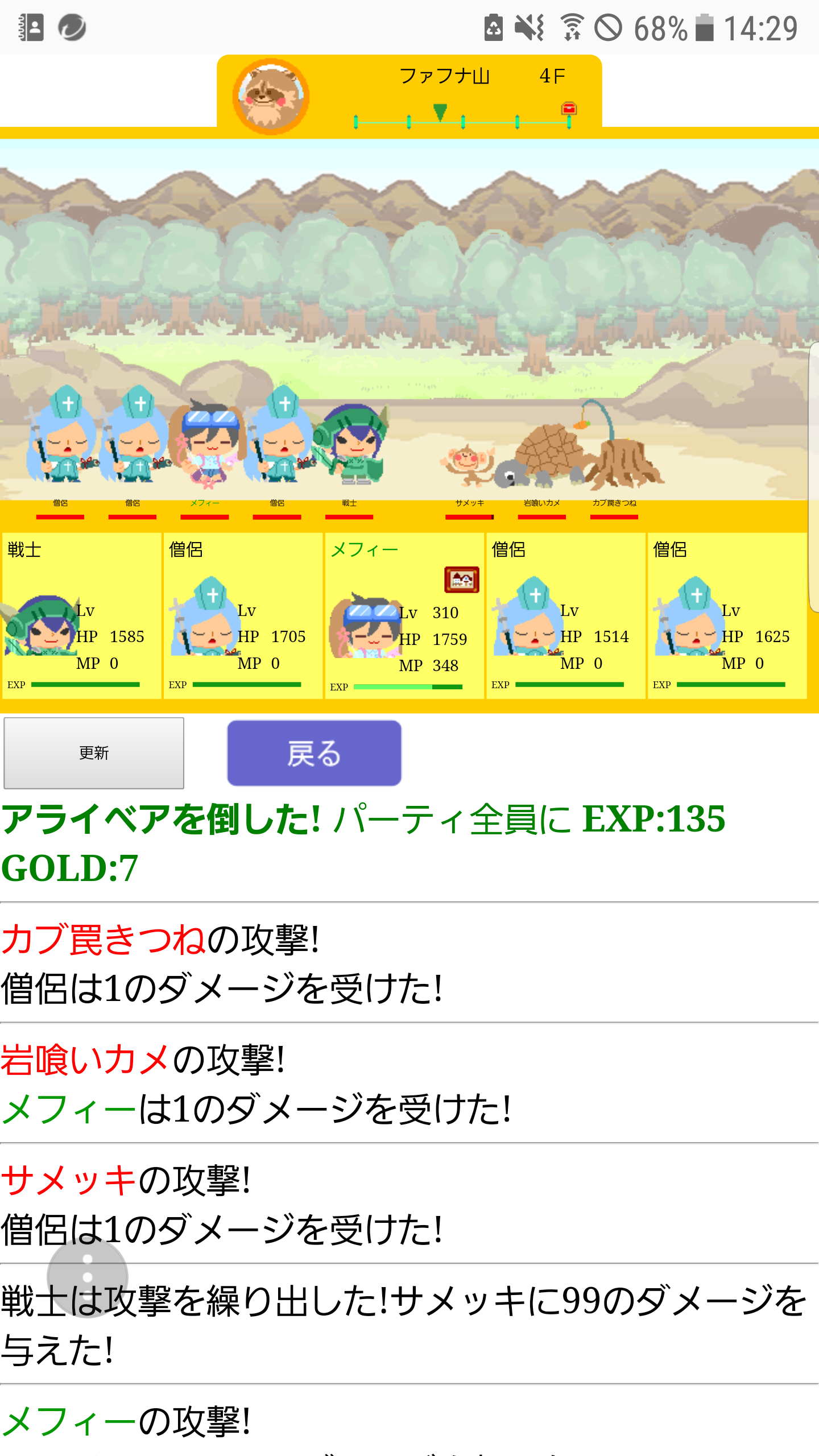Tap the 戻る back button
The image size is (819, 1456).
coord(314,753)
